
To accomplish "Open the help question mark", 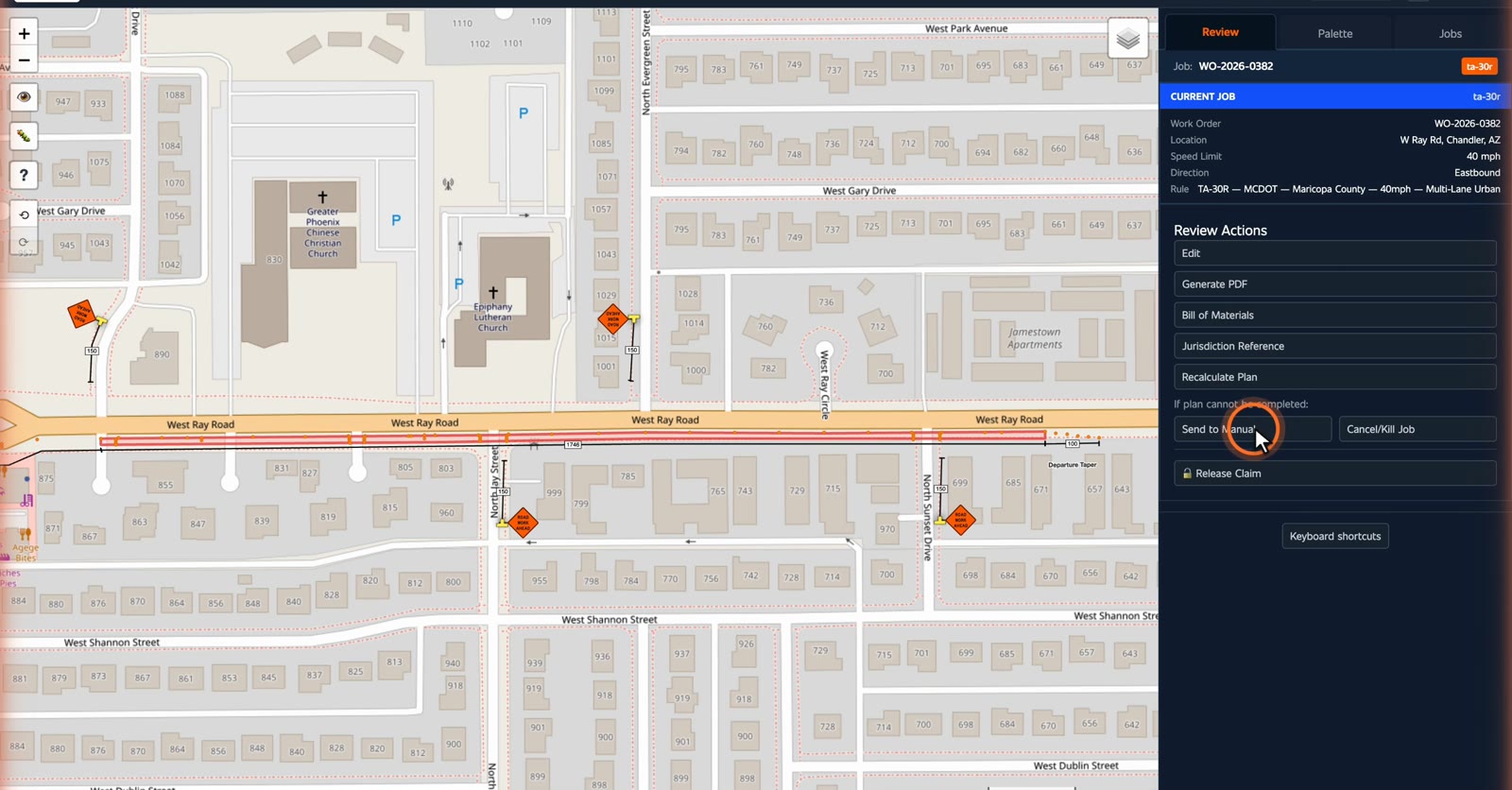I will 25,175.
